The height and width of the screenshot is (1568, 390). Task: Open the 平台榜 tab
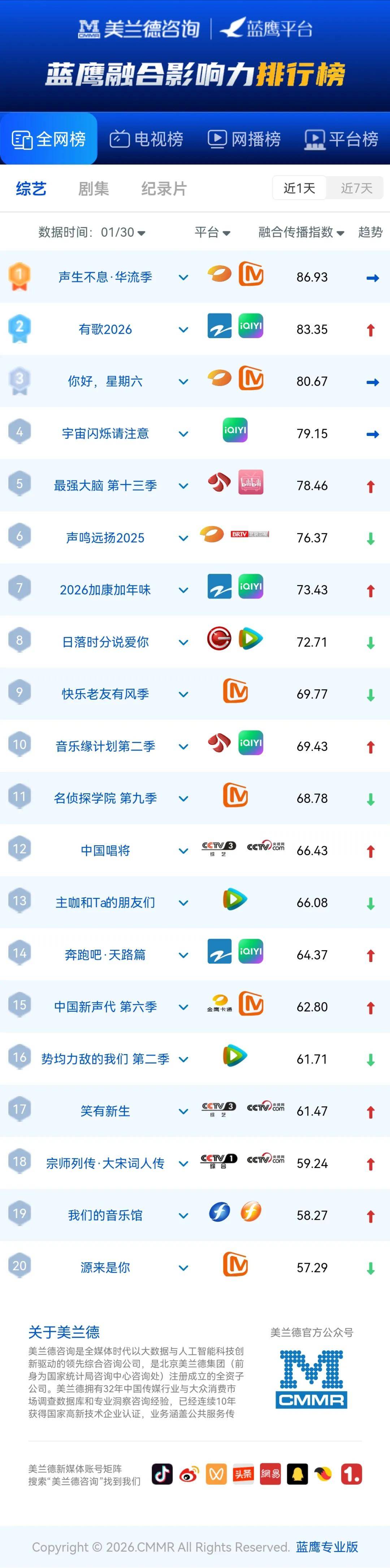(x=341, y=139)
